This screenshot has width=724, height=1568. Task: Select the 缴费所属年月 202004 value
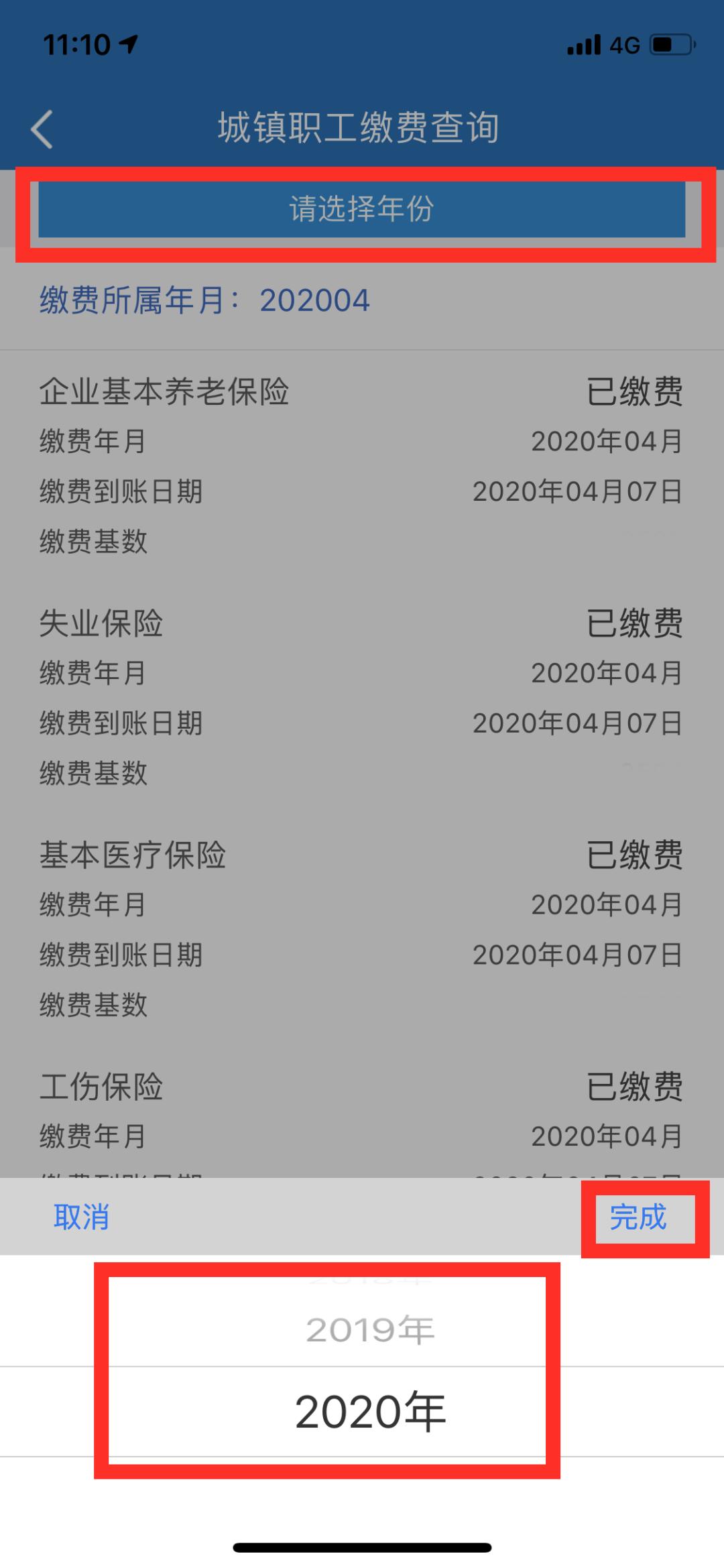[x=201, y=302]
